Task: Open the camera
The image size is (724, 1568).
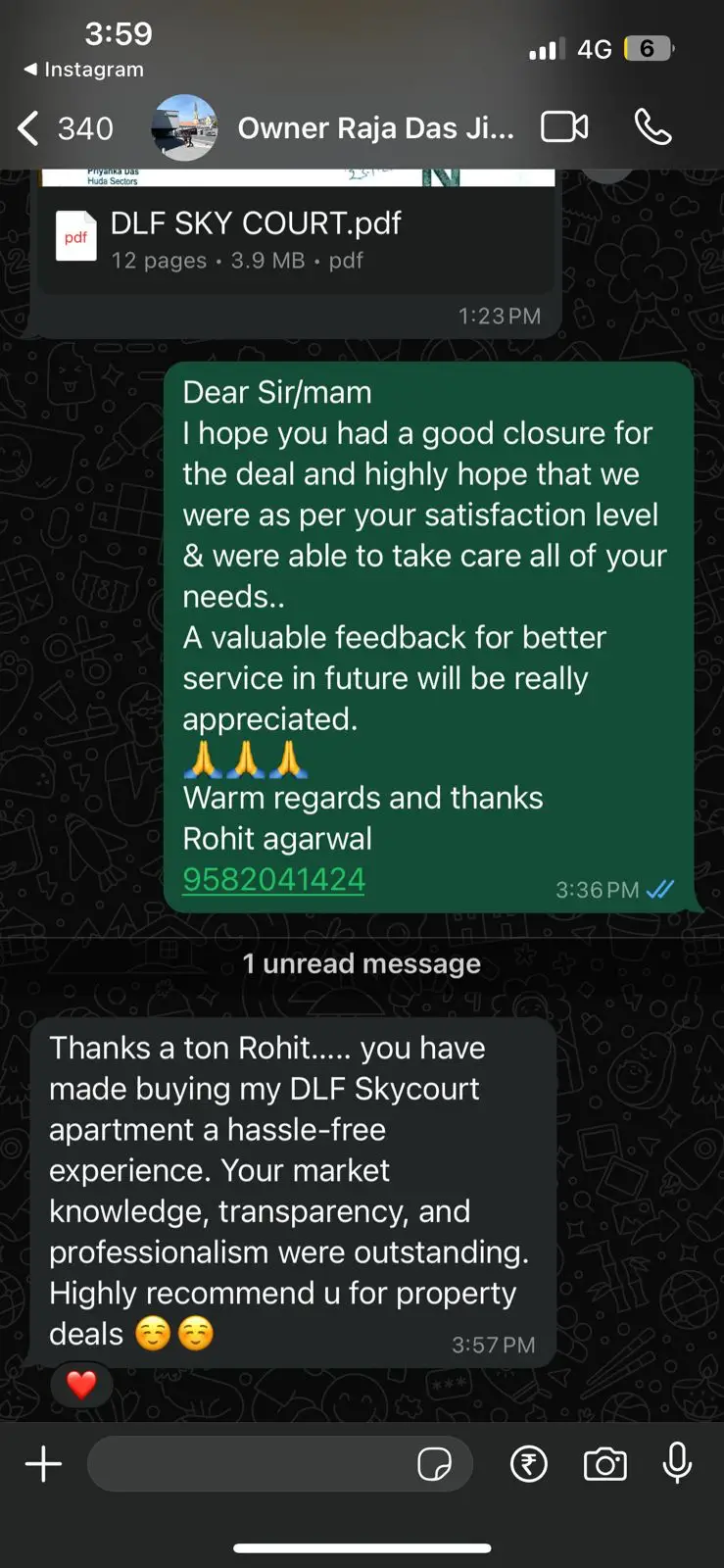Action: (605, 1464)
